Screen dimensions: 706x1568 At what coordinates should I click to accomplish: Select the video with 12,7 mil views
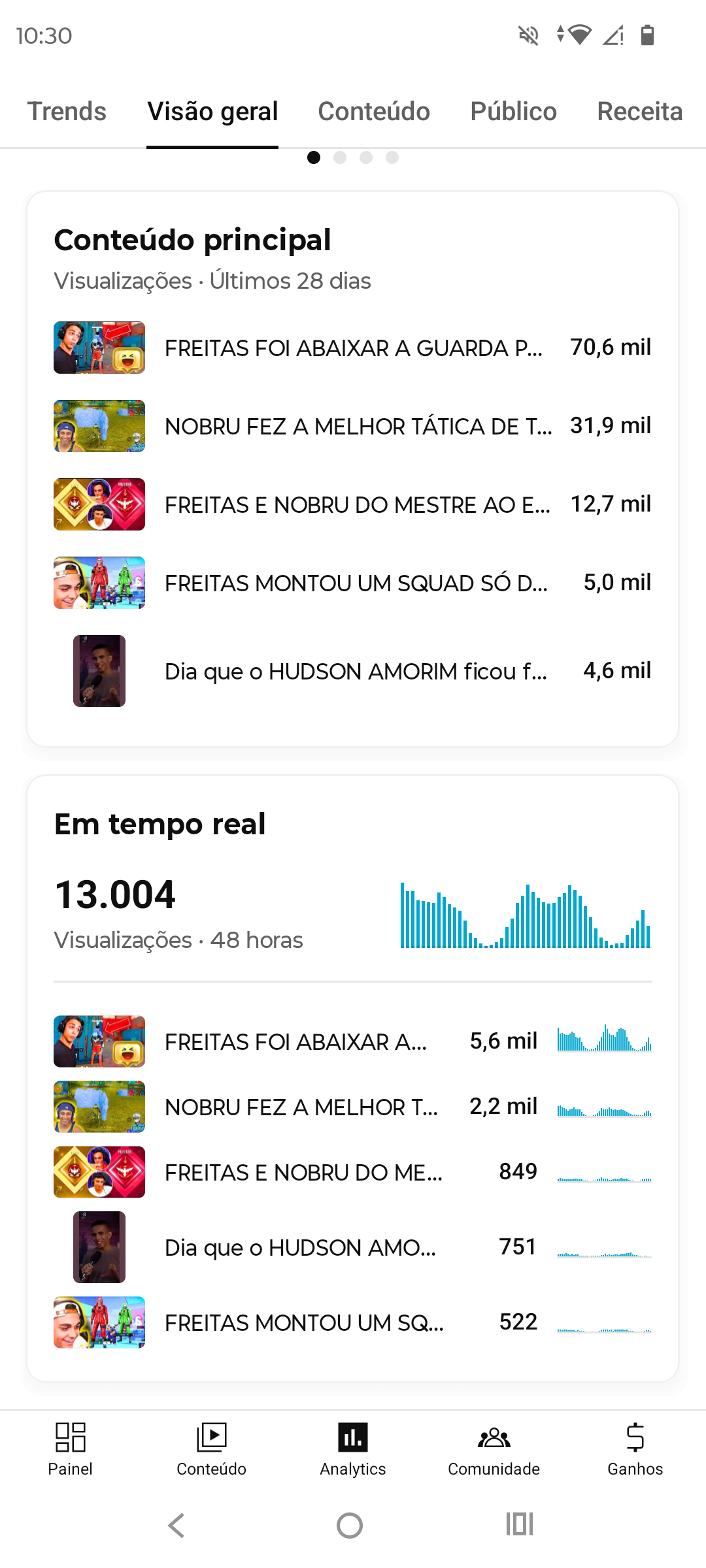(x=353, y=504)
